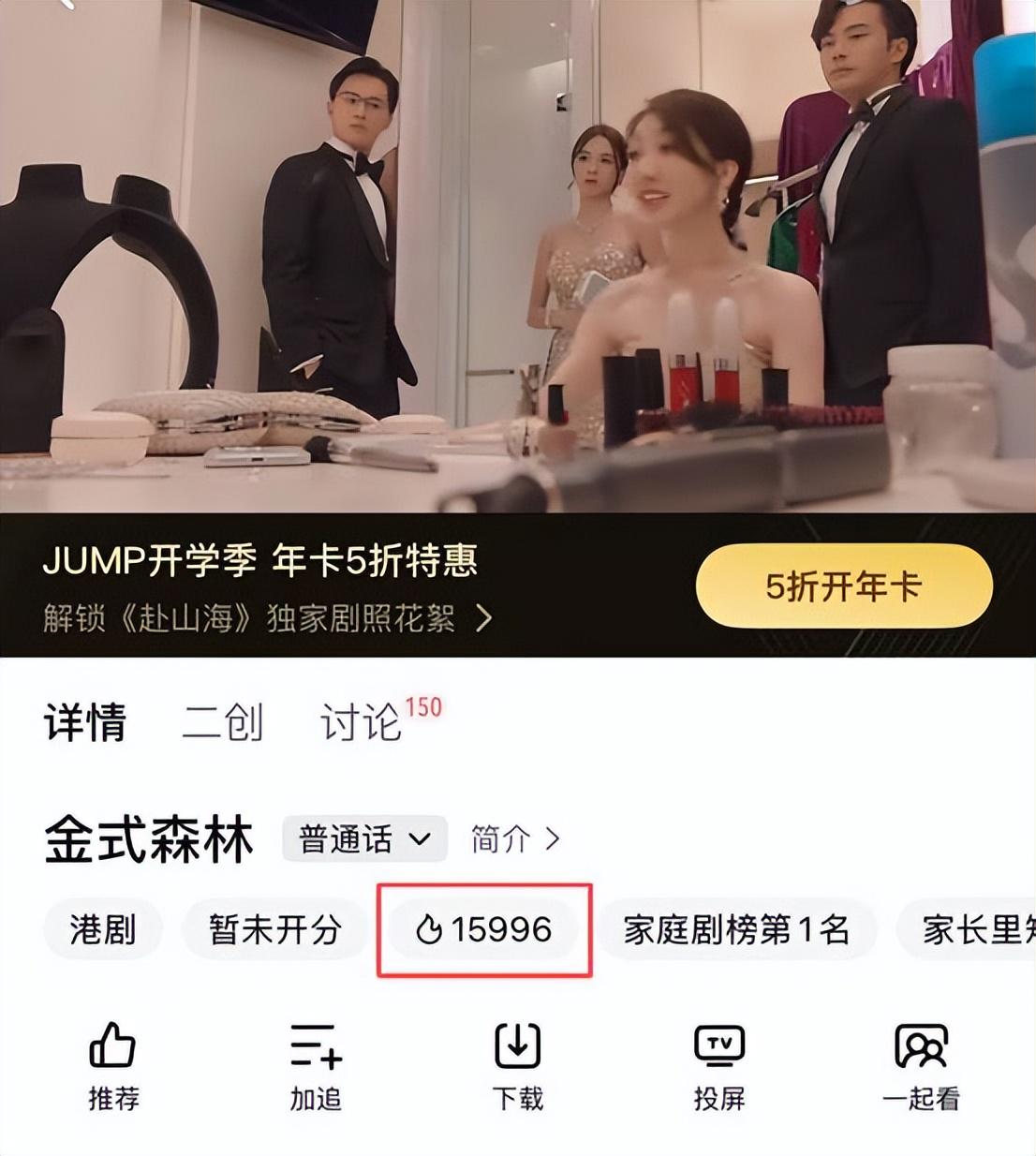Switch to the 讨论 tab
Viewport: 1036px width, 1156px height.
[363, 722]
